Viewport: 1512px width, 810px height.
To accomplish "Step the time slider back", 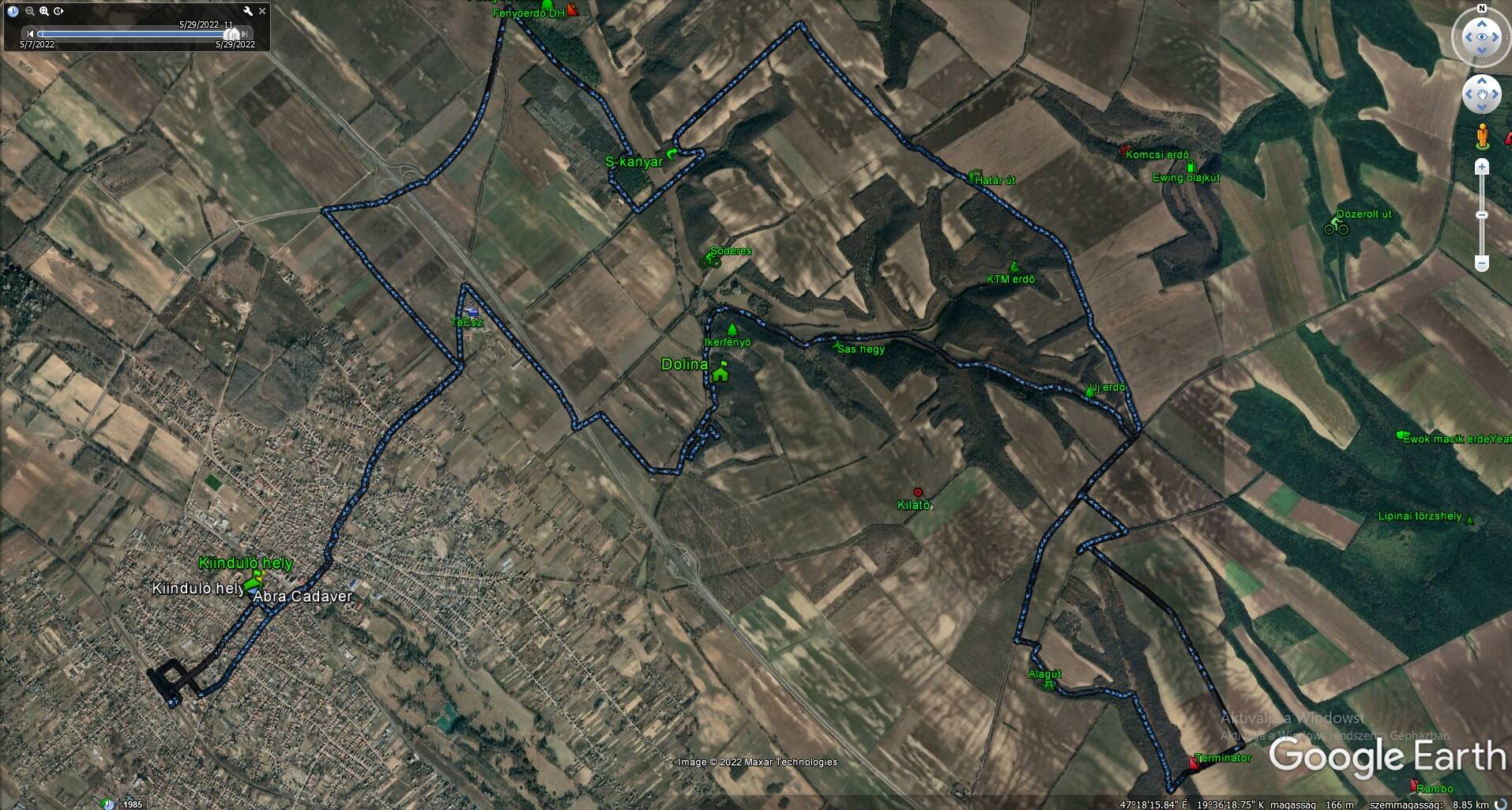I will 30,33.
